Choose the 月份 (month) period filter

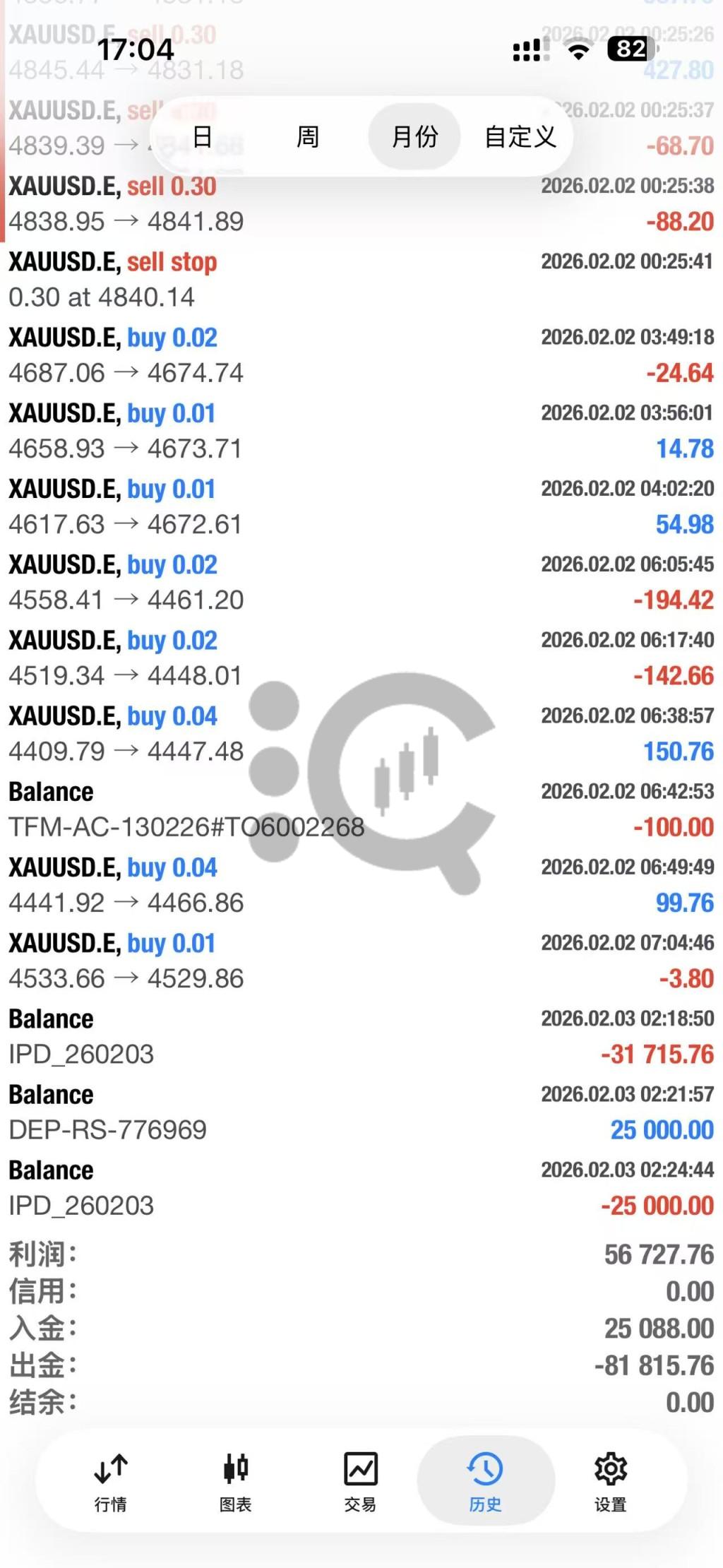(414, 136)
